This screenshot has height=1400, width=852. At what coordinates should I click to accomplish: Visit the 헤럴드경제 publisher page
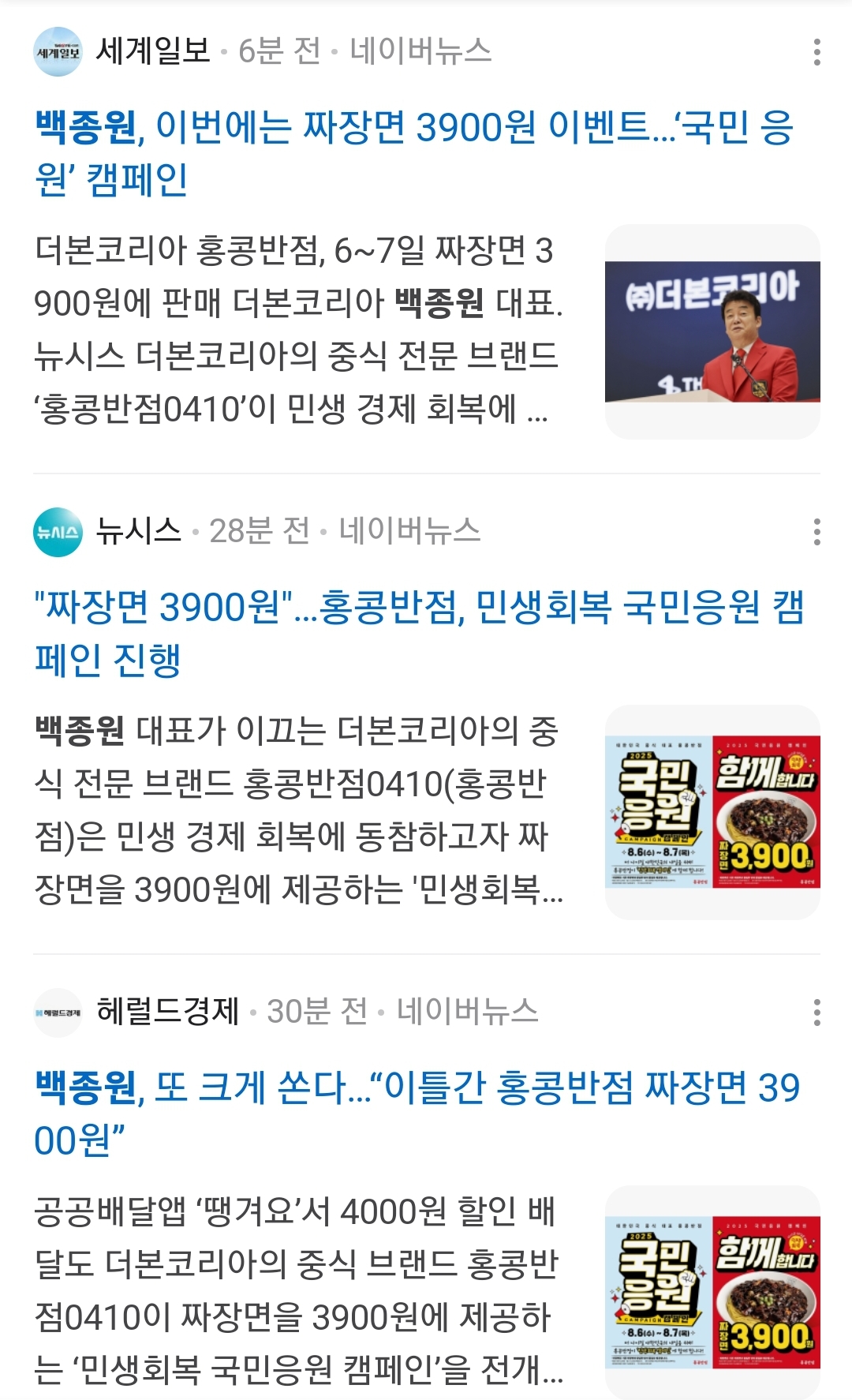coord(167,1011)
